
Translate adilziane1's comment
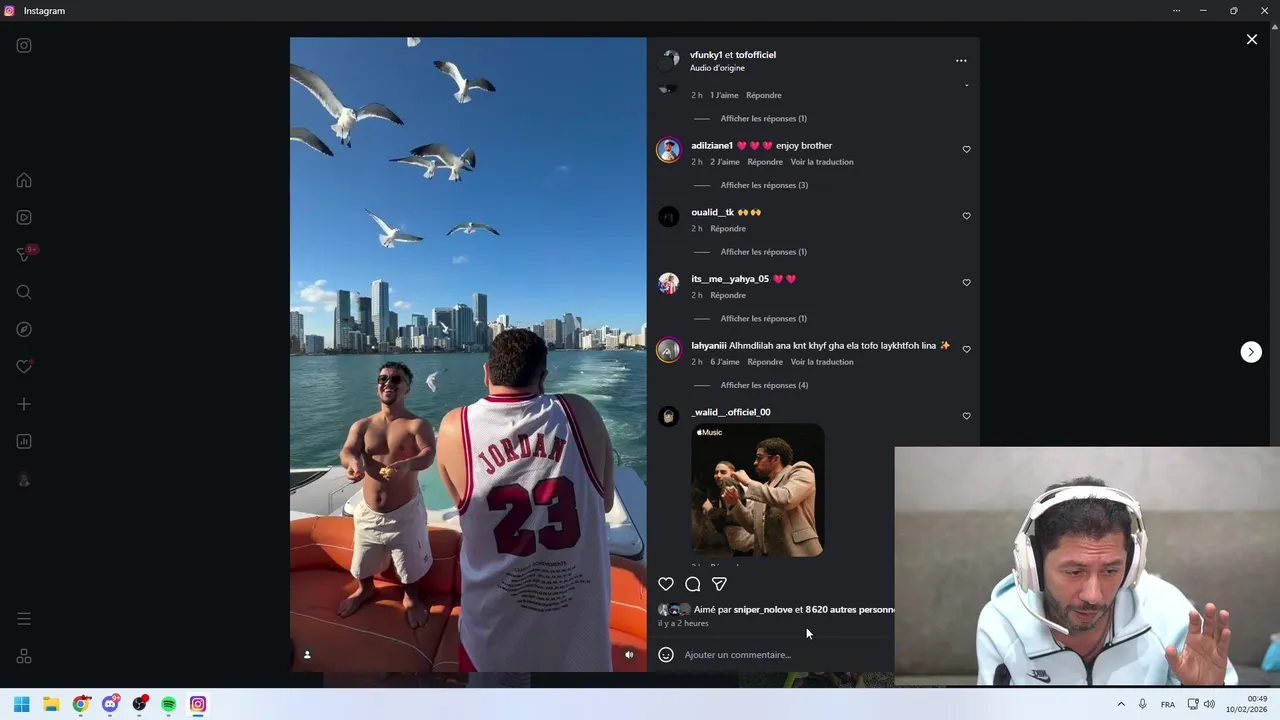822,162
